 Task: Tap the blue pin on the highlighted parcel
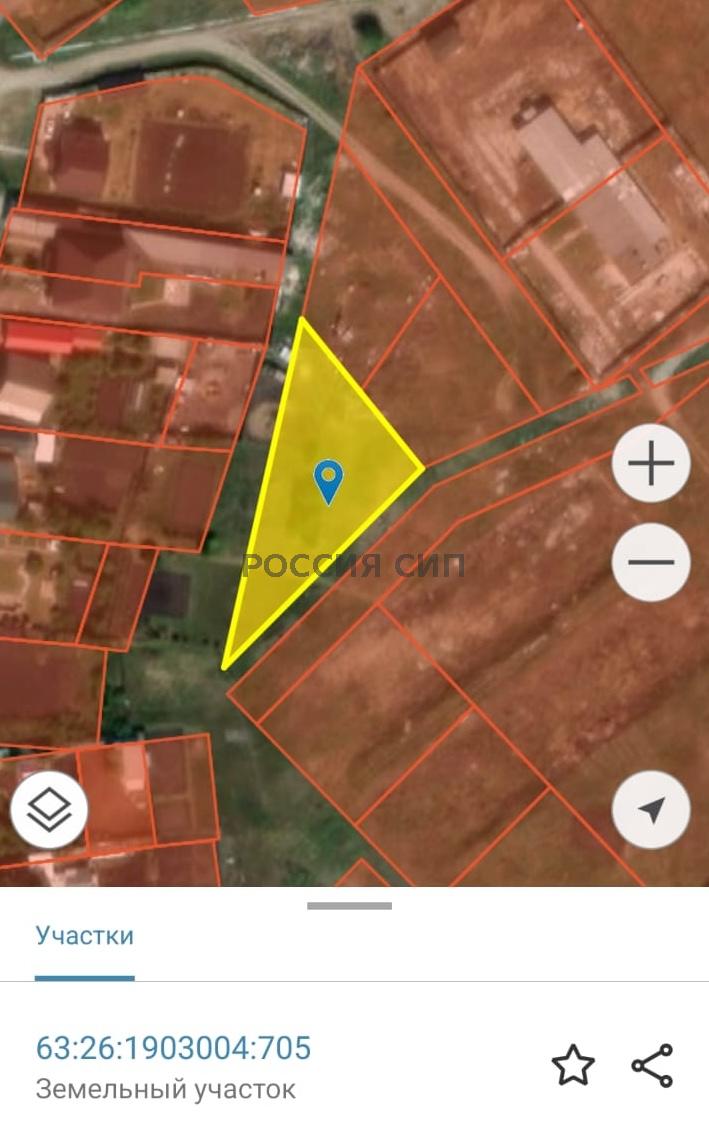click(328, 482)
